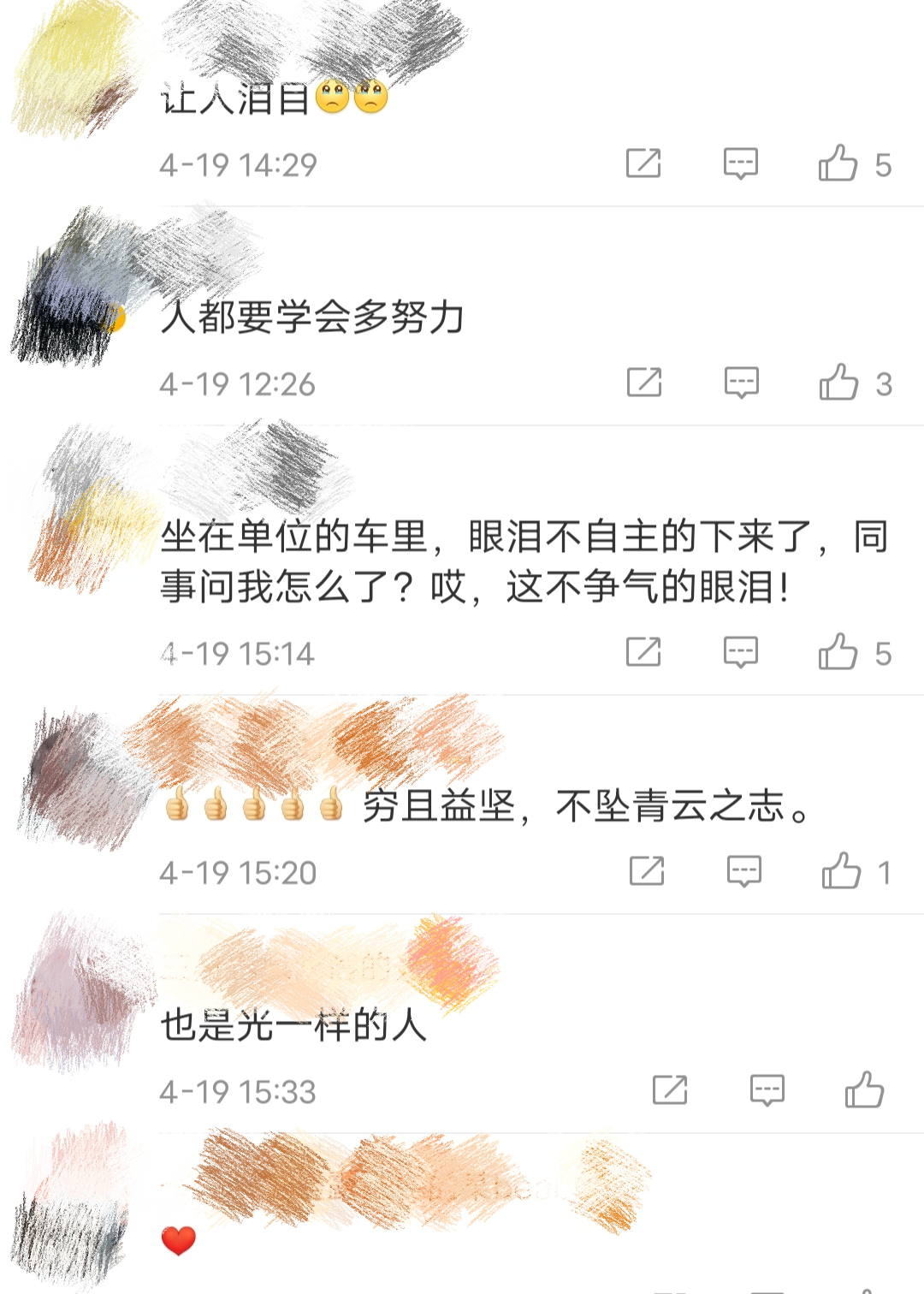Screen dimensions: 924x1294
Task: Like the comment 人都要学会多努力
Action: point(839,383)
